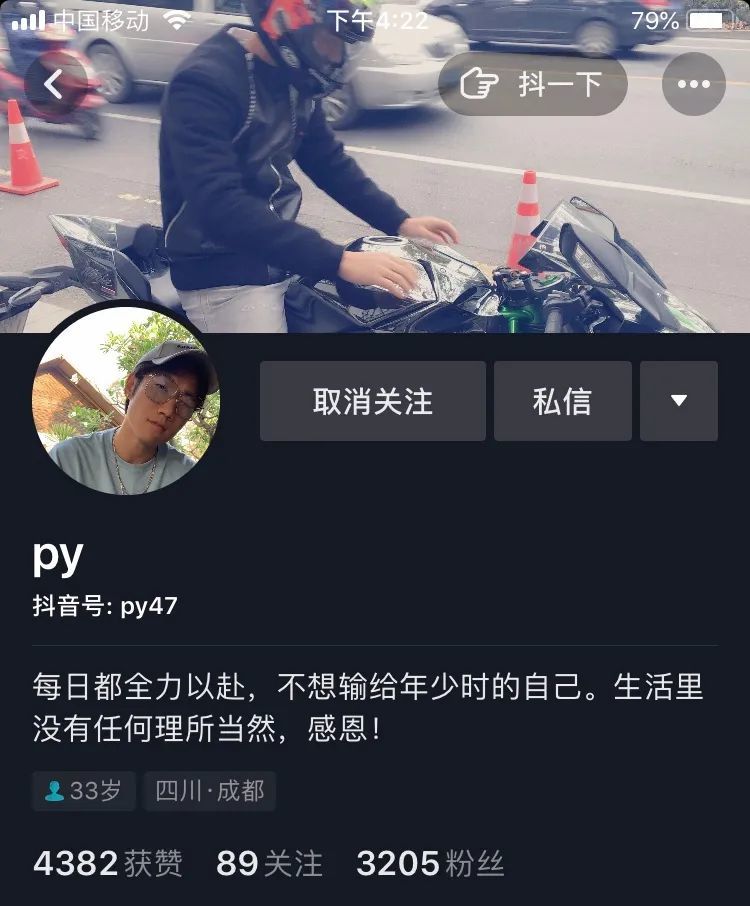The width and height of the screenshot is (750, 906).
Task: Open the motorcycle cover photo
Action: [400, 220]
